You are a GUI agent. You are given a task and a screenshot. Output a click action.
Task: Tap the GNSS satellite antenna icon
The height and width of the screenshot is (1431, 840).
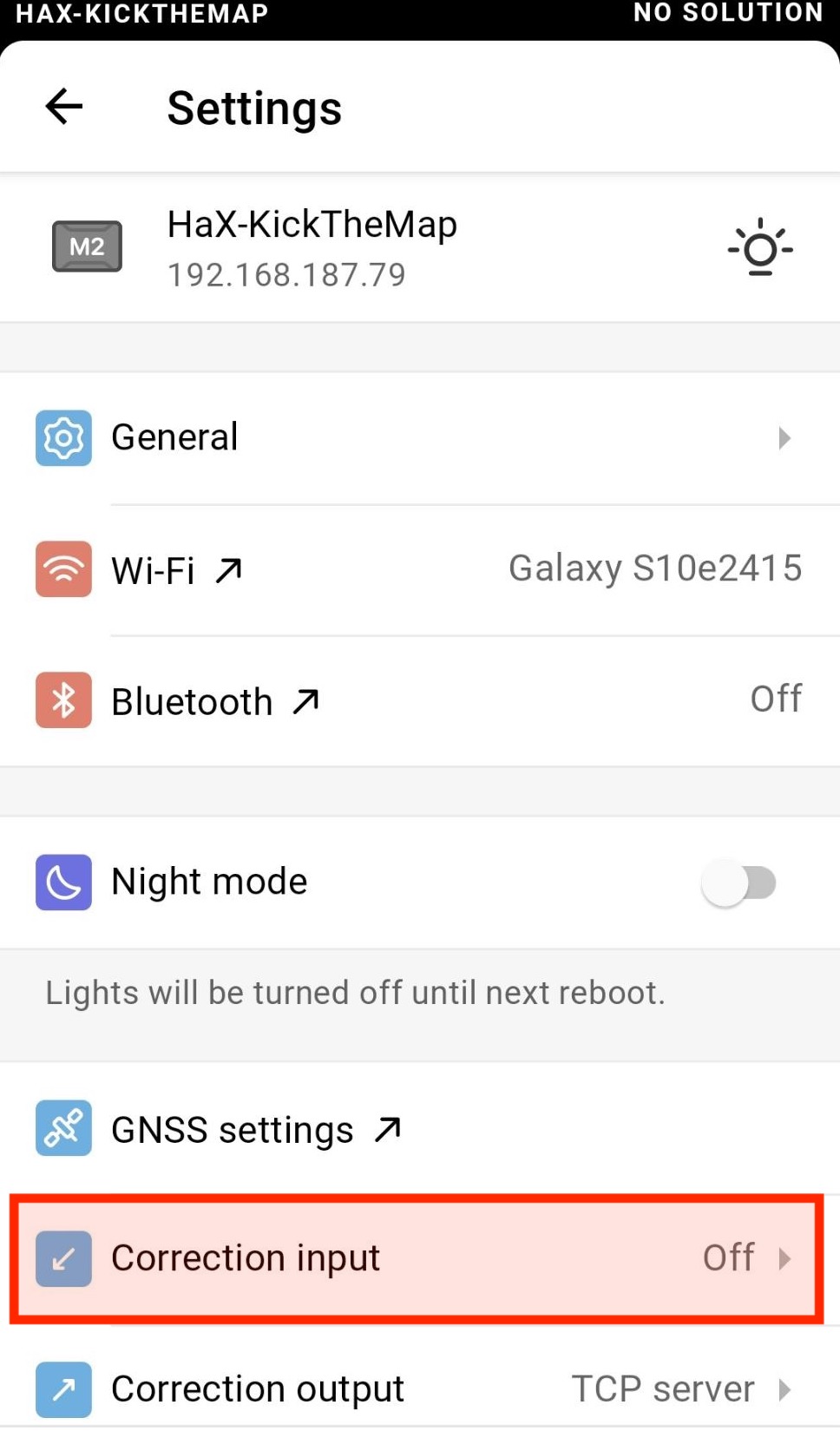point(62,1128)
